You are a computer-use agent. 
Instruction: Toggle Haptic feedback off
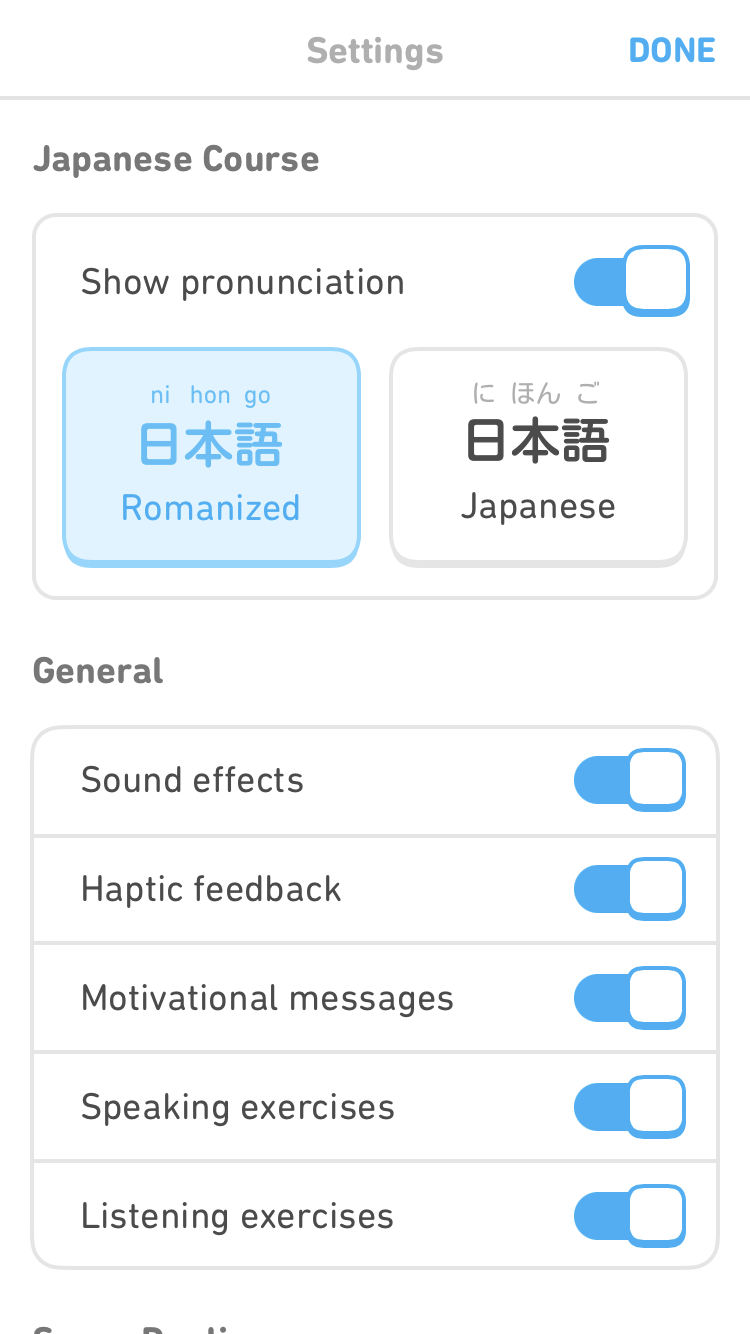pyautogui.click(x=630, y=889)
